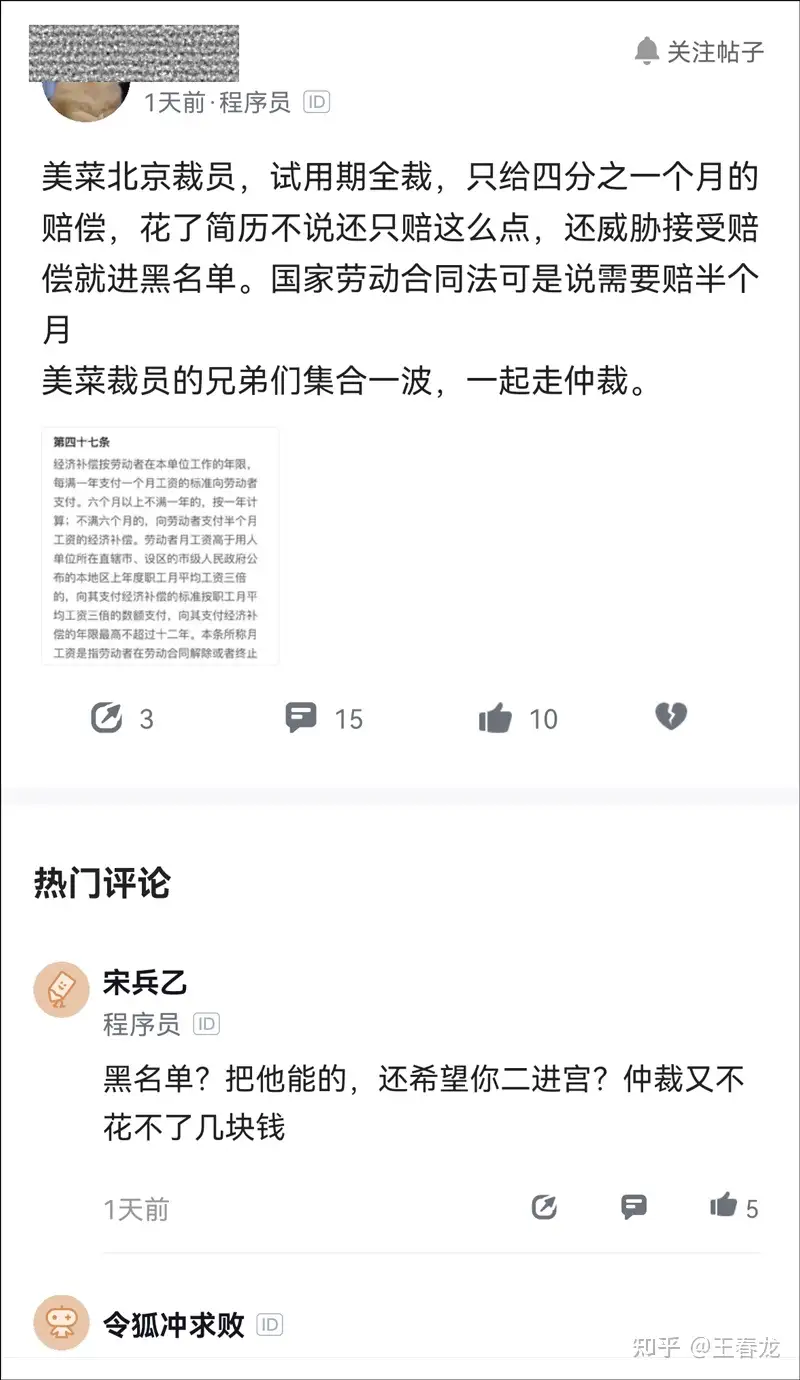The image size is (800, 1380).
Task: Open 宋兵乙's profile
Action: (x=62, y=990)
